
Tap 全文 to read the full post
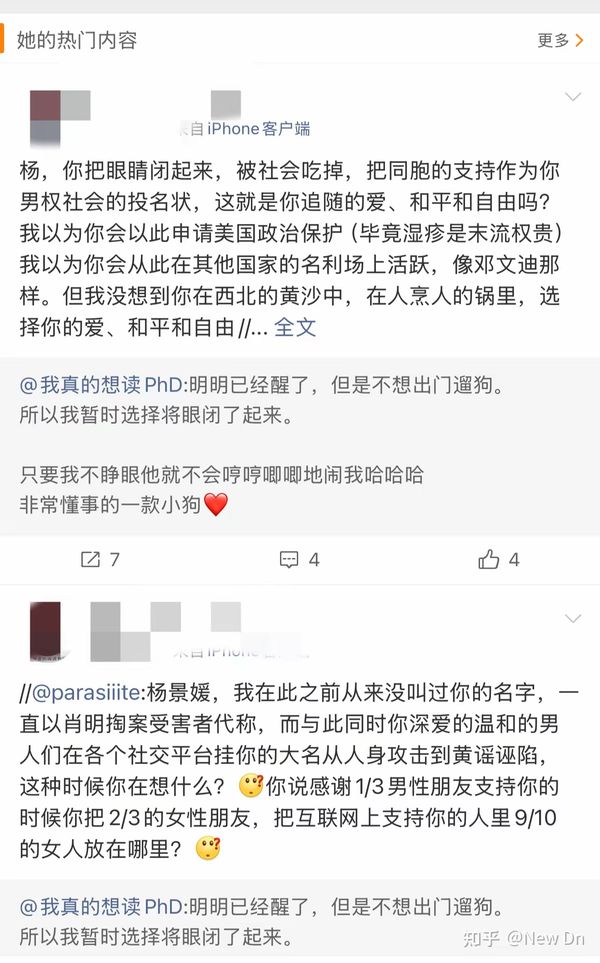tap(294, 327)
